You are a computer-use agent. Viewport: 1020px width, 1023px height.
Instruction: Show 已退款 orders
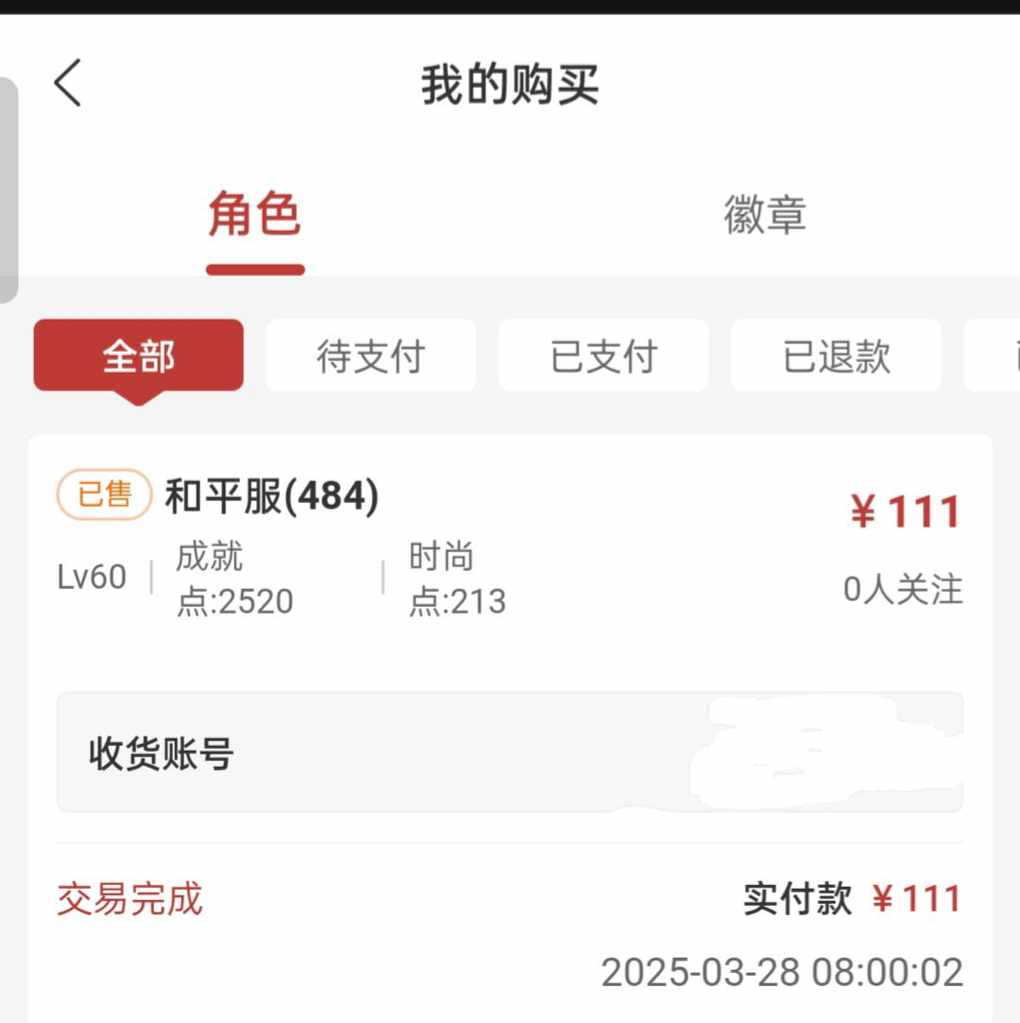coord(836,356)
